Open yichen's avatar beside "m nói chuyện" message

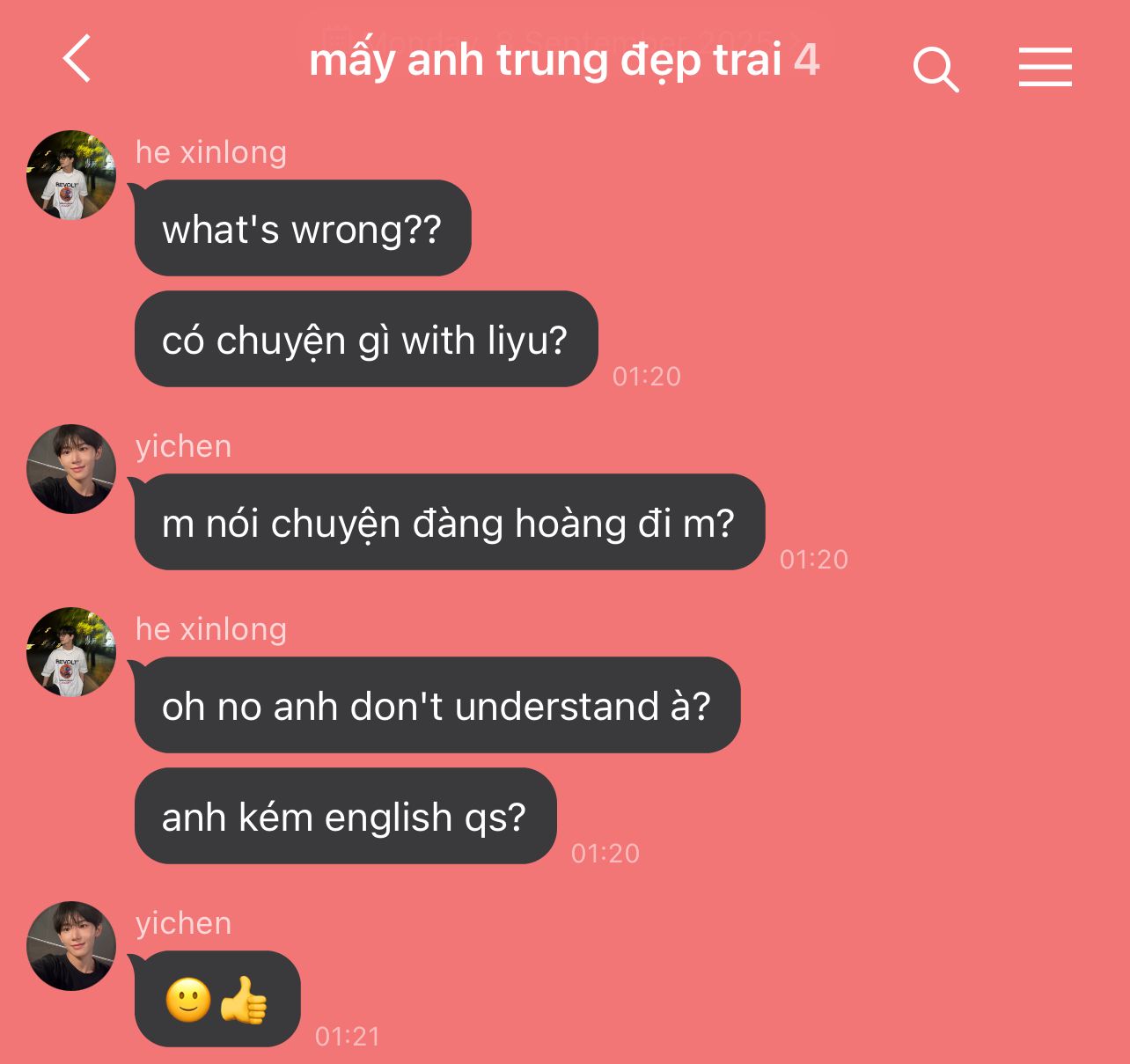71,469
